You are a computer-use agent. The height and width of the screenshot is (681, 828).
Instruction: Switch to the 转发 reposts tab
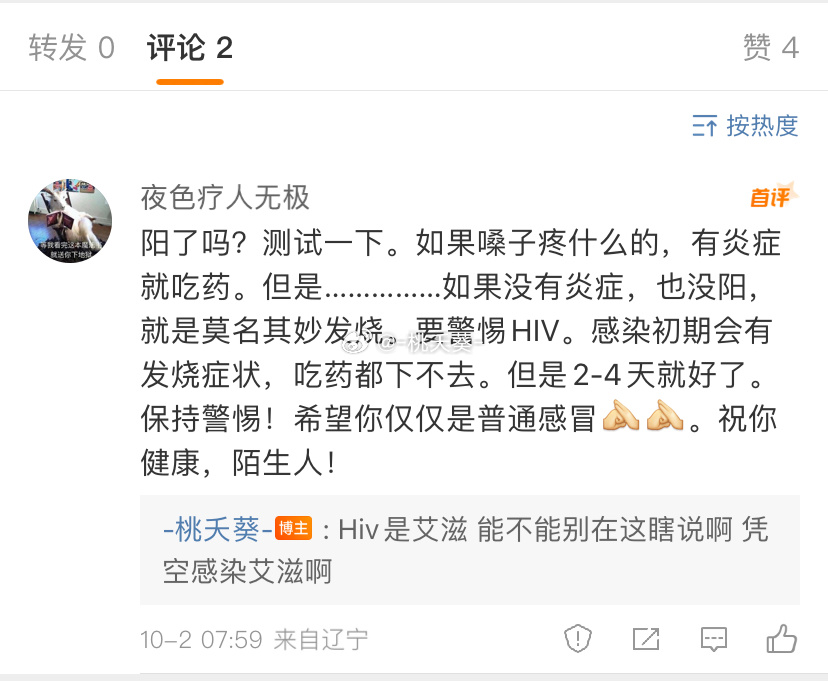tap(71, 47)
